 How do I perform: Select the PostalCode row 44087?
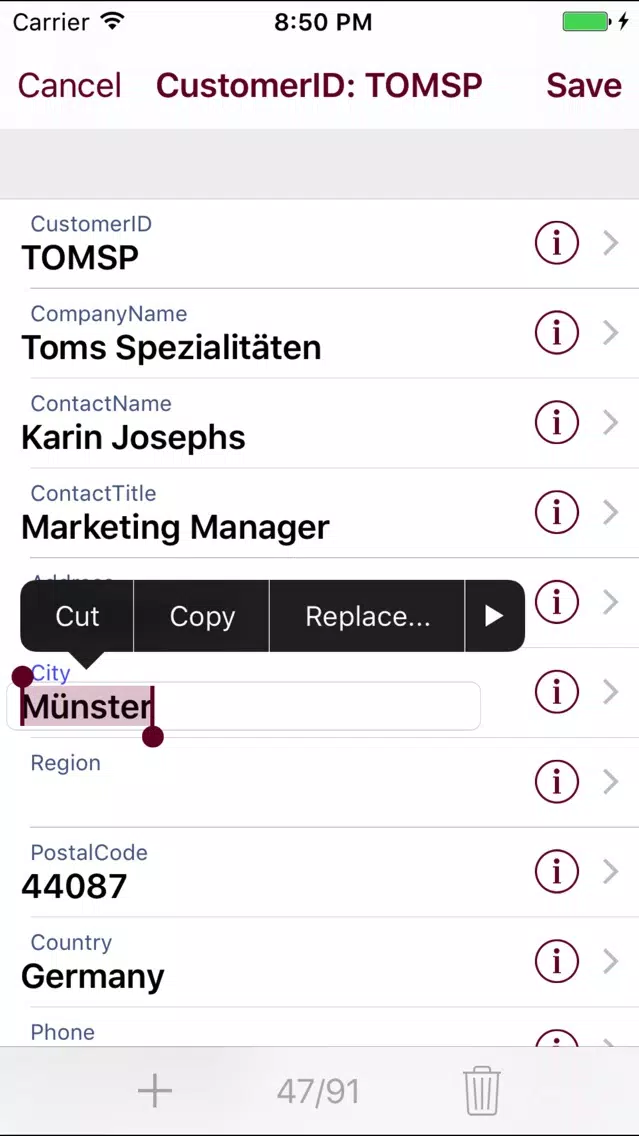tap(320, 872)
